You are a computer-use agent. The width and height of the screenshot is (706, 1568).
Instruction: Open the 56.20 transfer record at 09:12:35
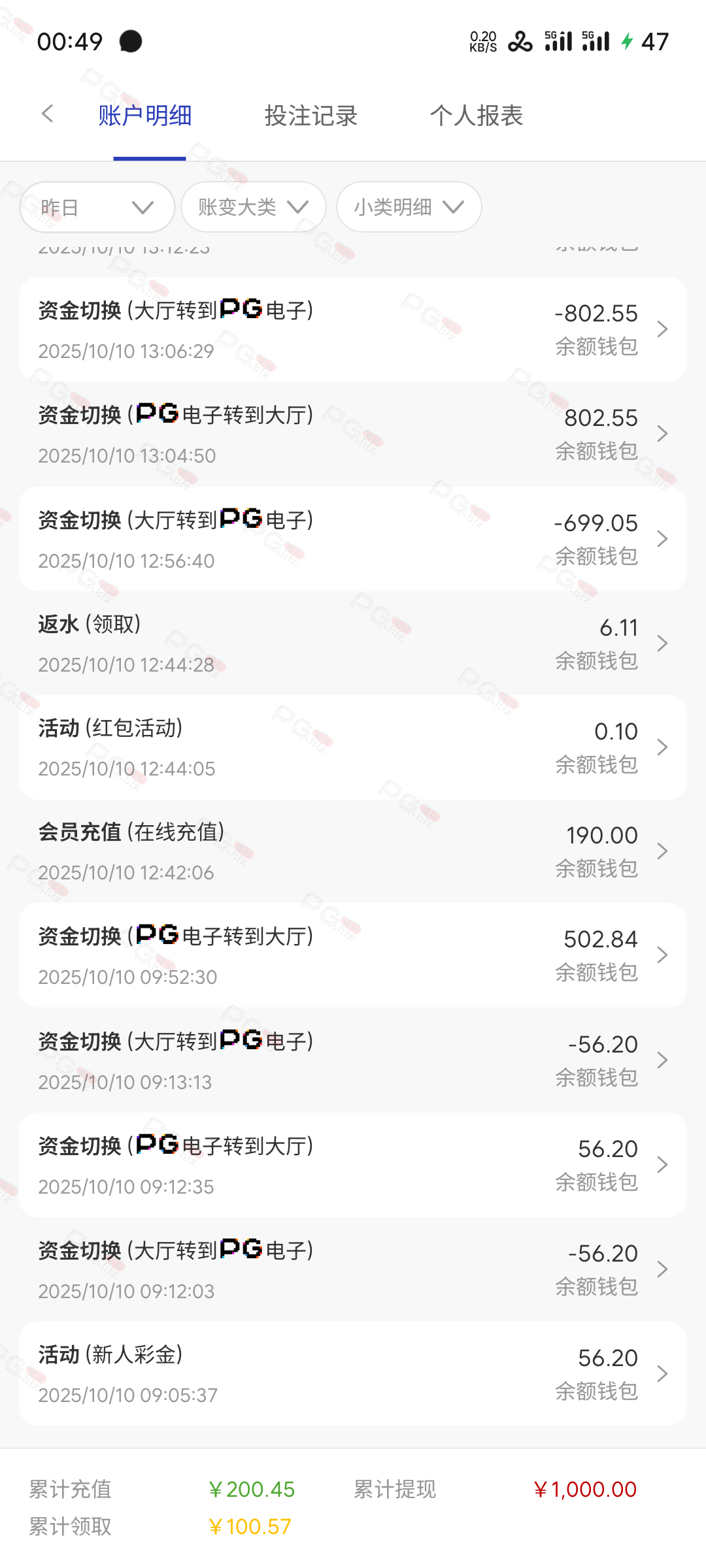[x=353, y=1165]
